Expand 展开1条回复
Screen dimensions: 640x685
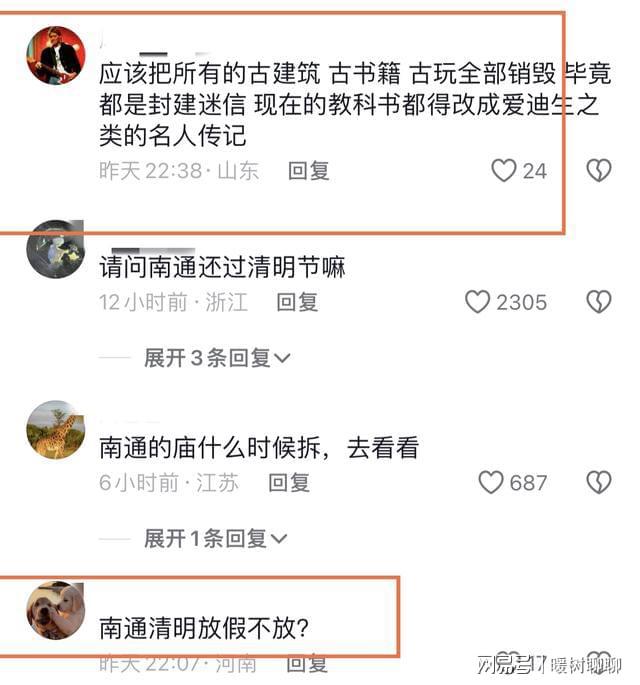[216, 538]
